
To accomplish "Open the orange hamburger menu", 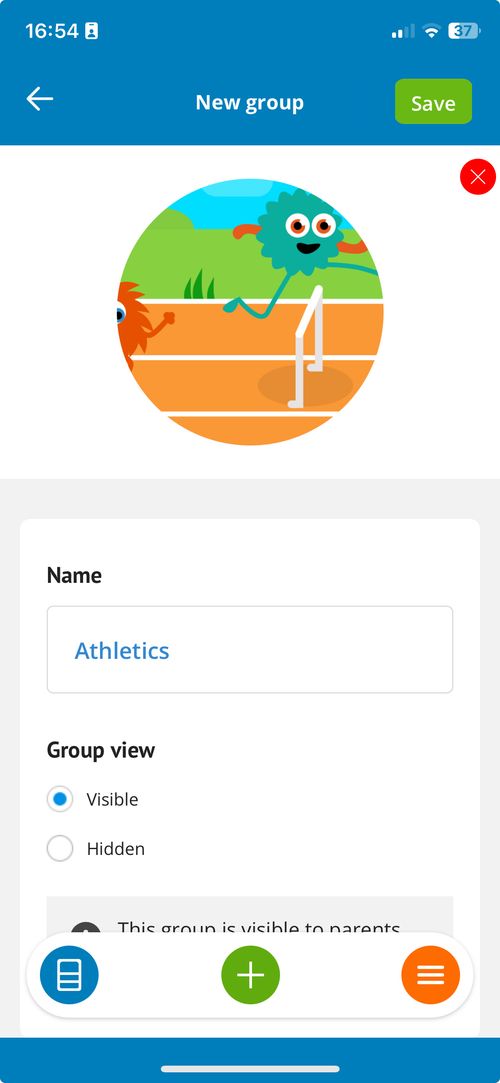I will [x=430, y=975].
